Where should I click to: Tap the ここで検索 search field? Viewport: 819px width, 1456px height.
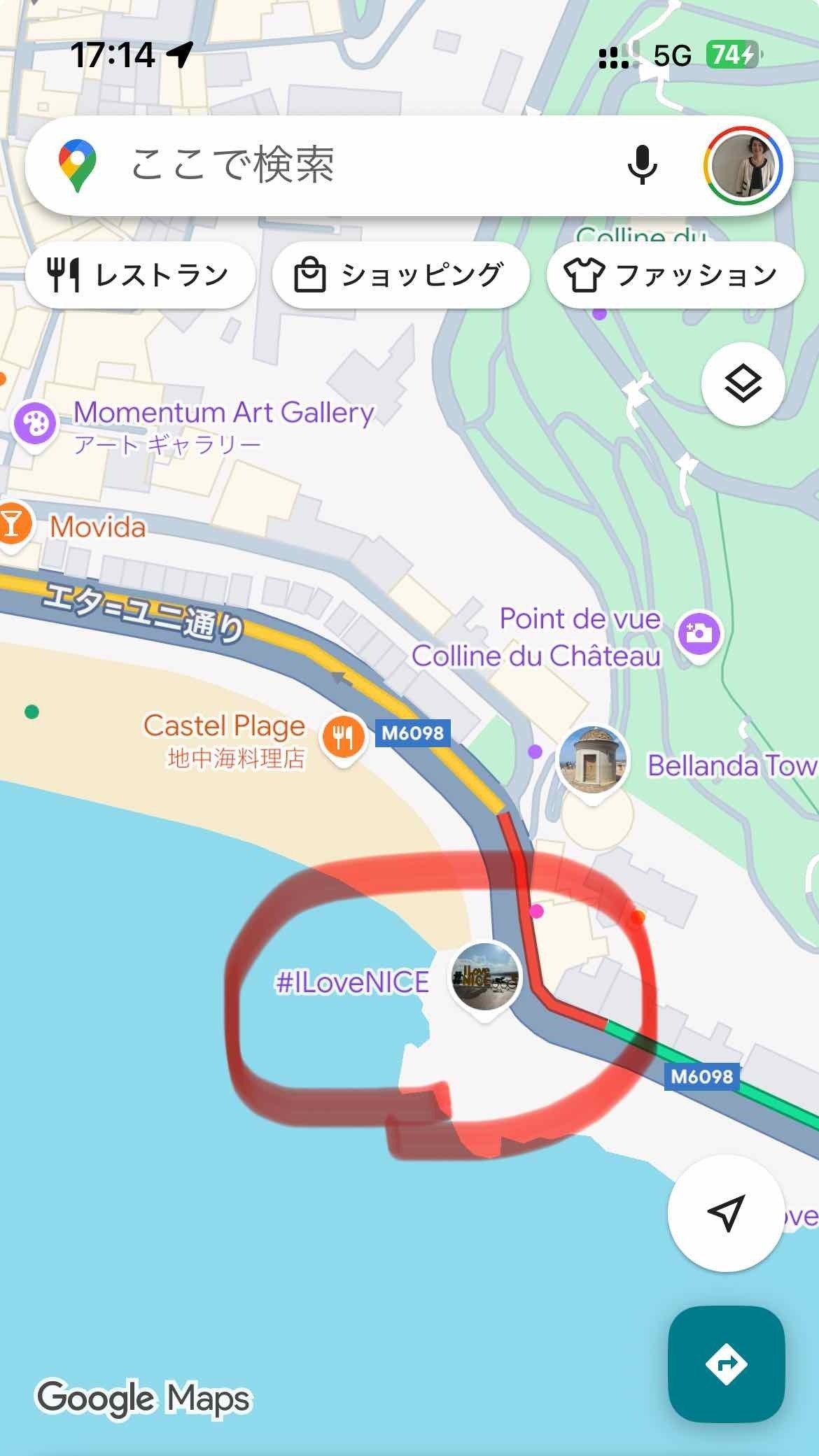pos(350,166)
